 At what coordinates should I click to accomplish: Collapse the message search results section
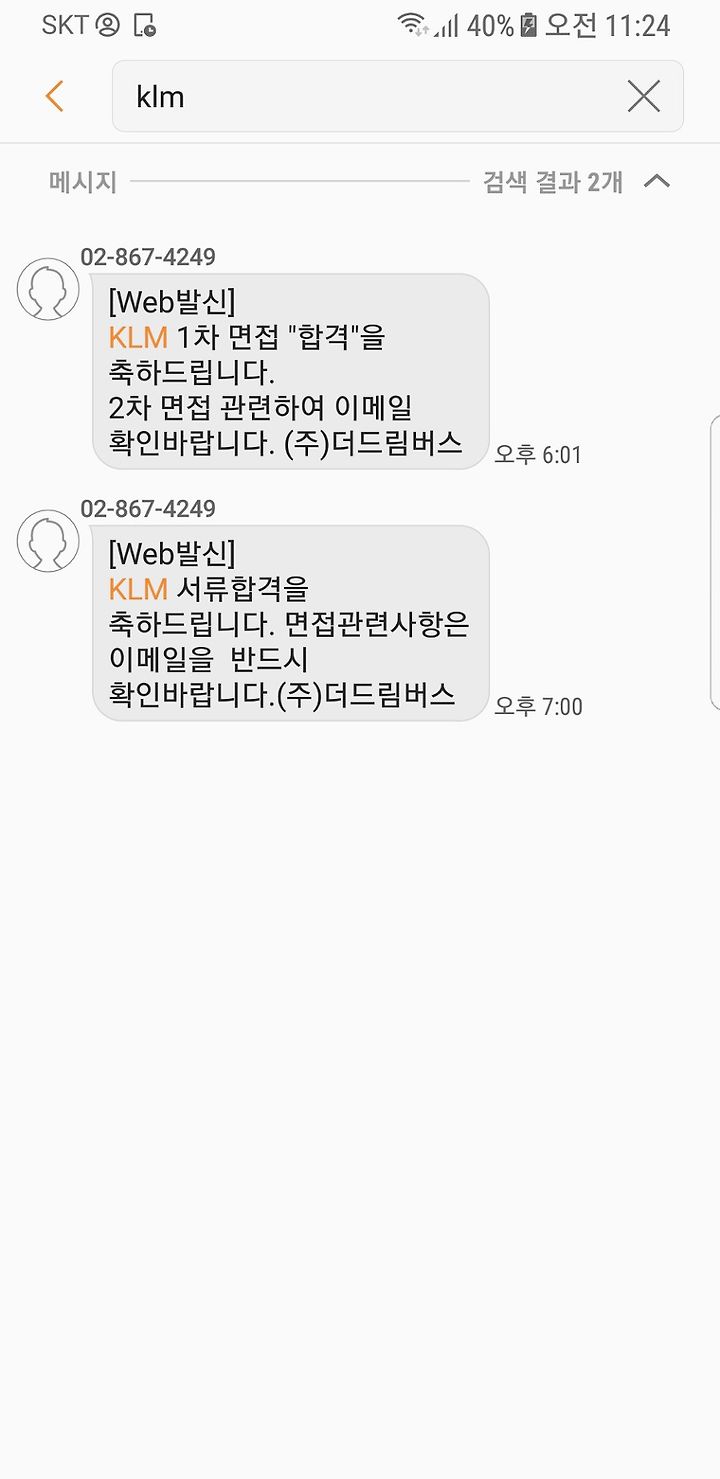pos(657,181)
